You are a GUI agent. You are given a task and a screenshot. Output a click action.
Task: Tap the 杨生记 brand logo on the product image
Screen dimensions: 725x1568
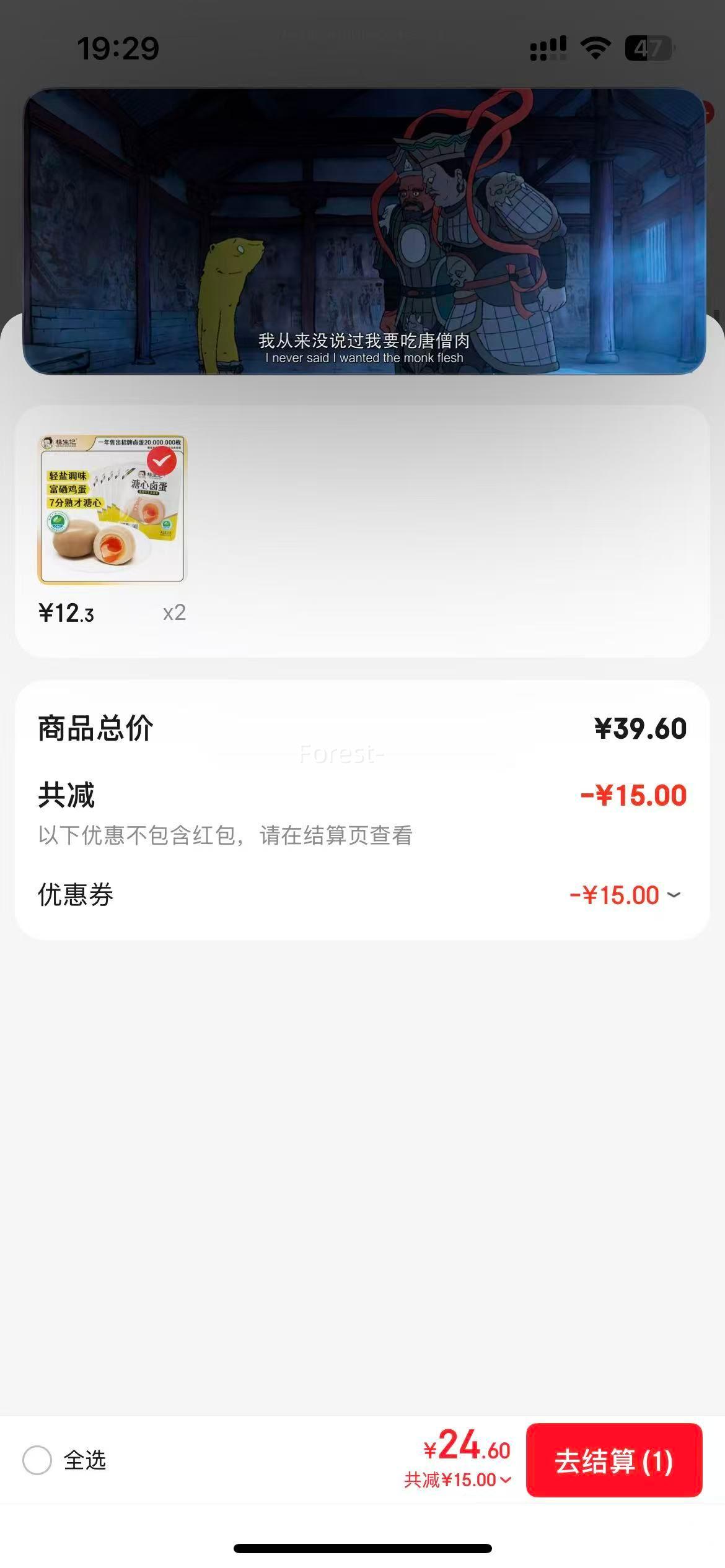59,442
